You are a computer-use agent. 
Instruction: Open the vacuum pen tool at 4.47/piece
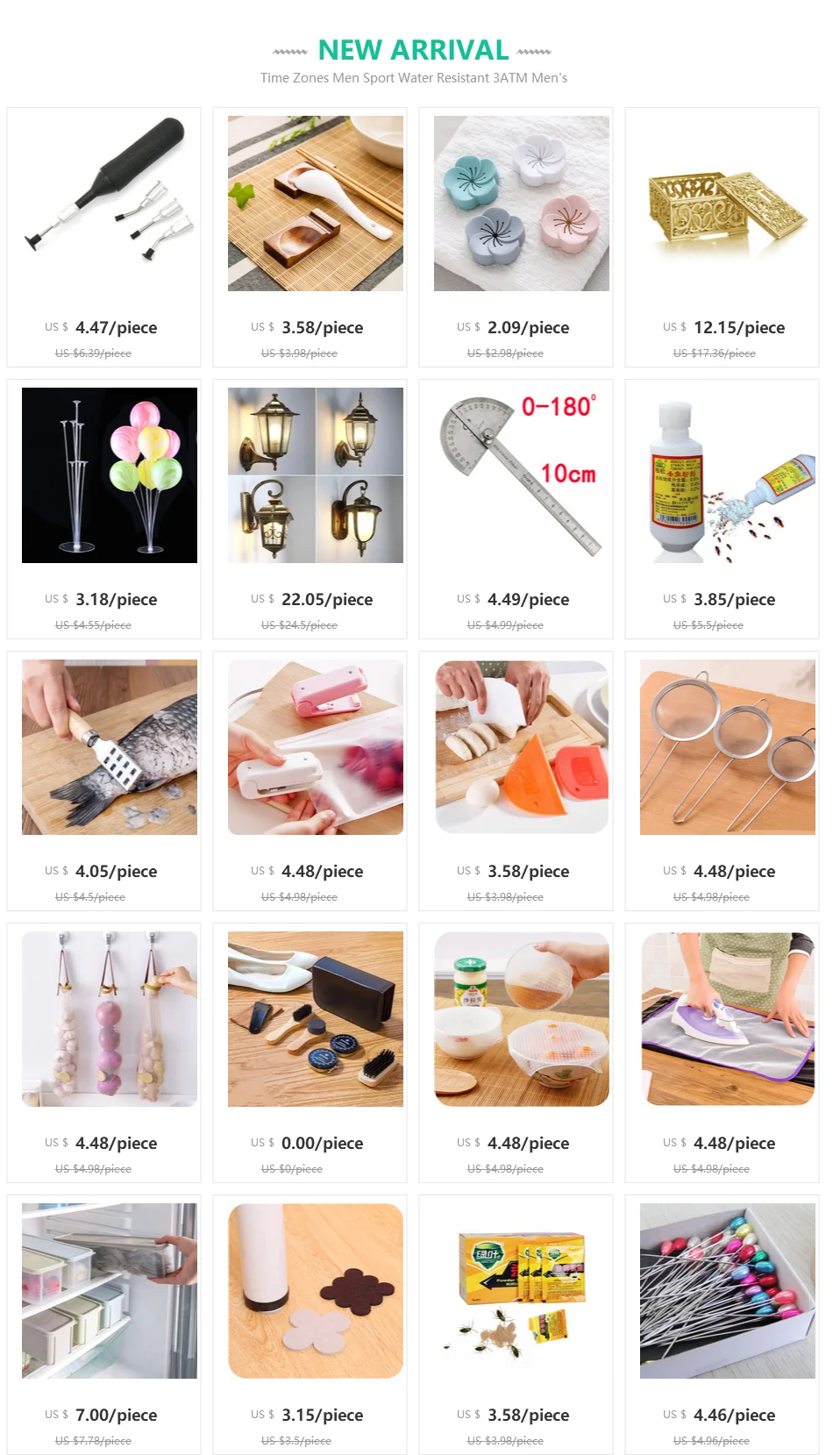tap(103, 237)
